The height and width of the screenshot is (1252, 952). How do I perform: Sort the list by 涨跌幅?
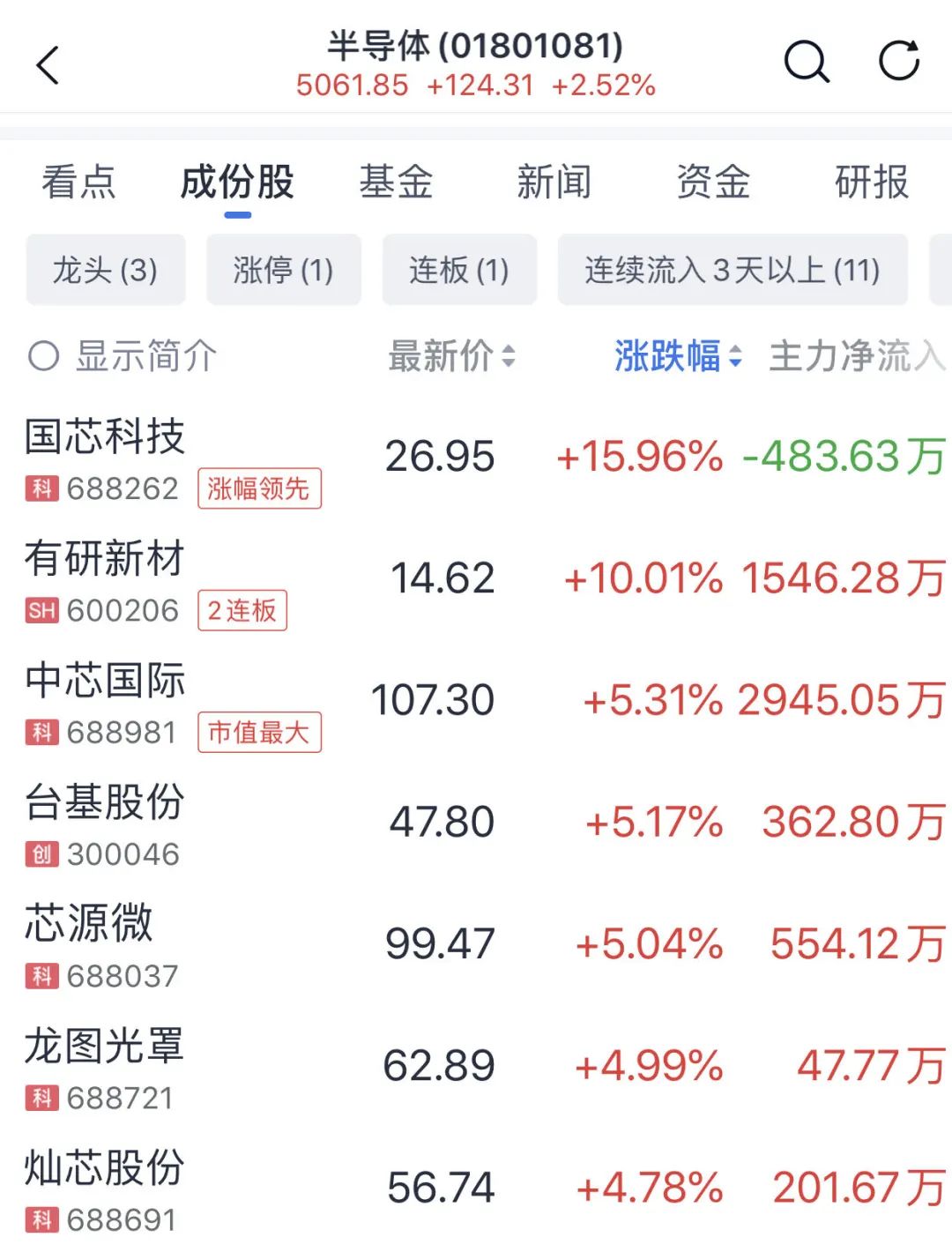point(677,356)
